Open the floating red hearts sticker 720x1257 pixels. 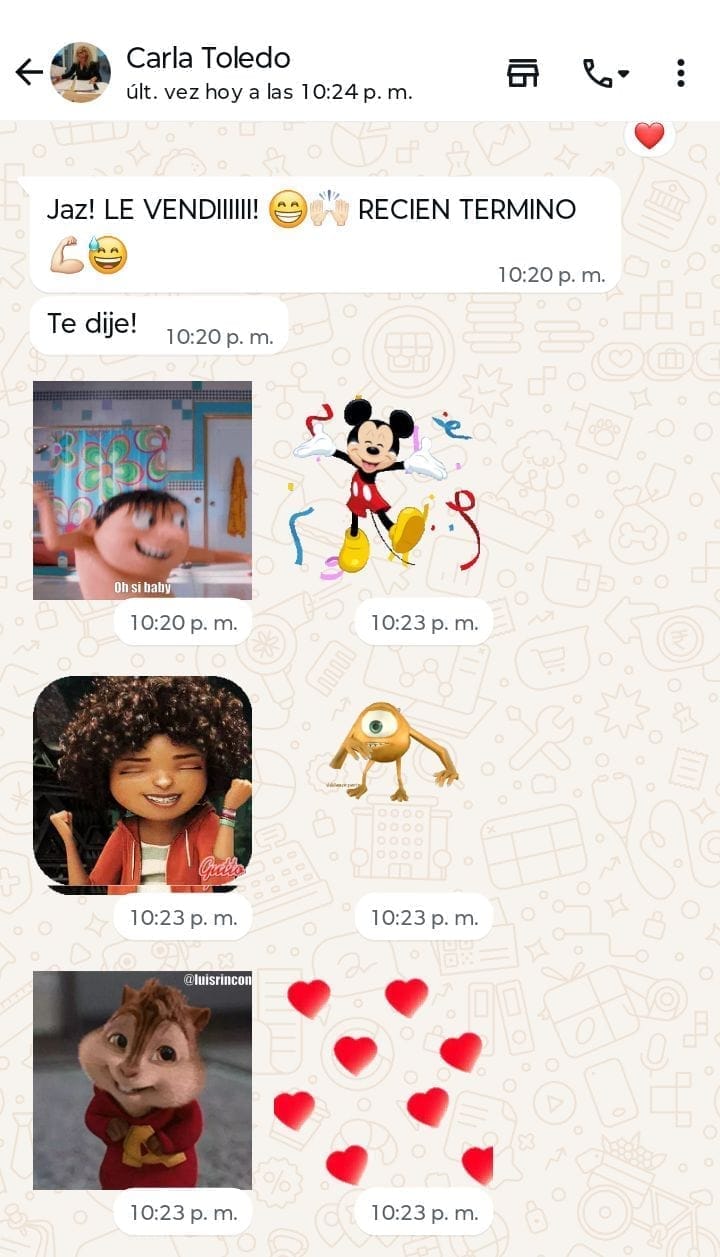[383, 1079]
